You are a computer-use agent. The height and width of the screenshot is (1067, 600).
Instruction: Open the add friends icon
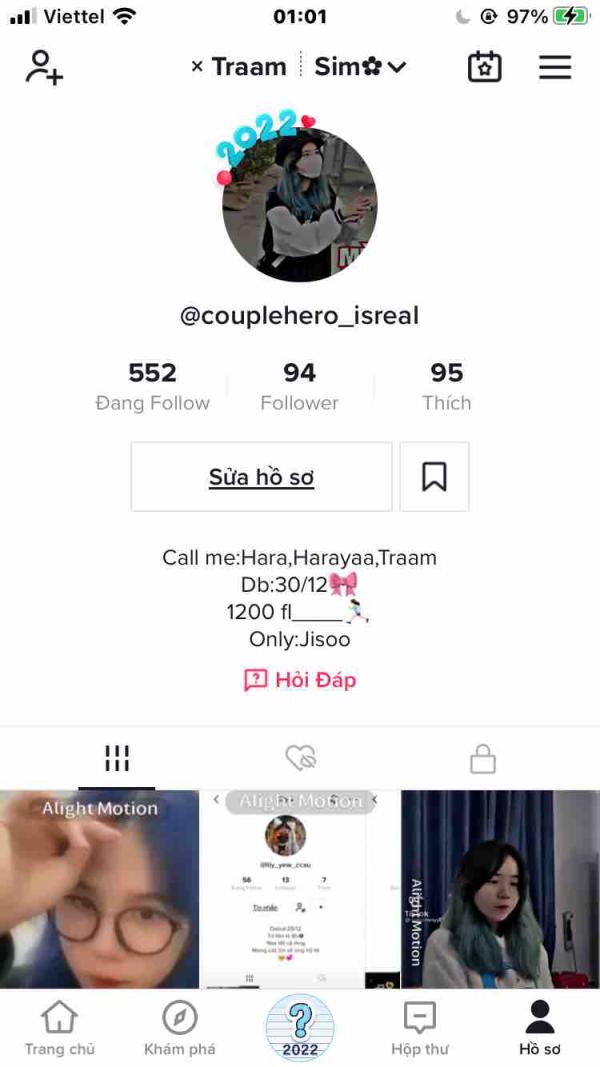click(x=44, y=67)
